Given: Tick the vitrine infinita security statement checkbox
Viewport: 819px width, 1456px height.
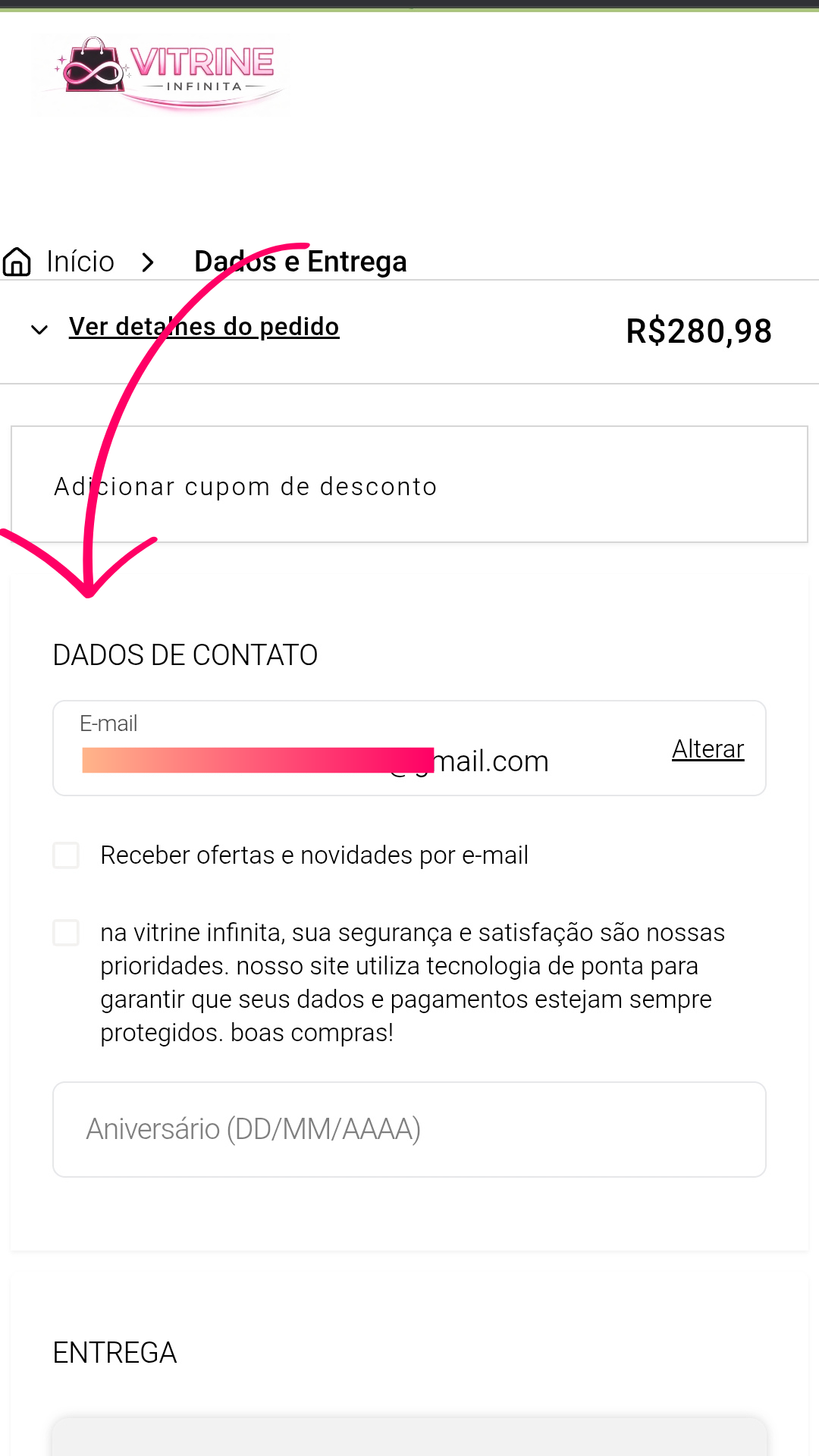Looking at the screenshot, I should (67, 933).
